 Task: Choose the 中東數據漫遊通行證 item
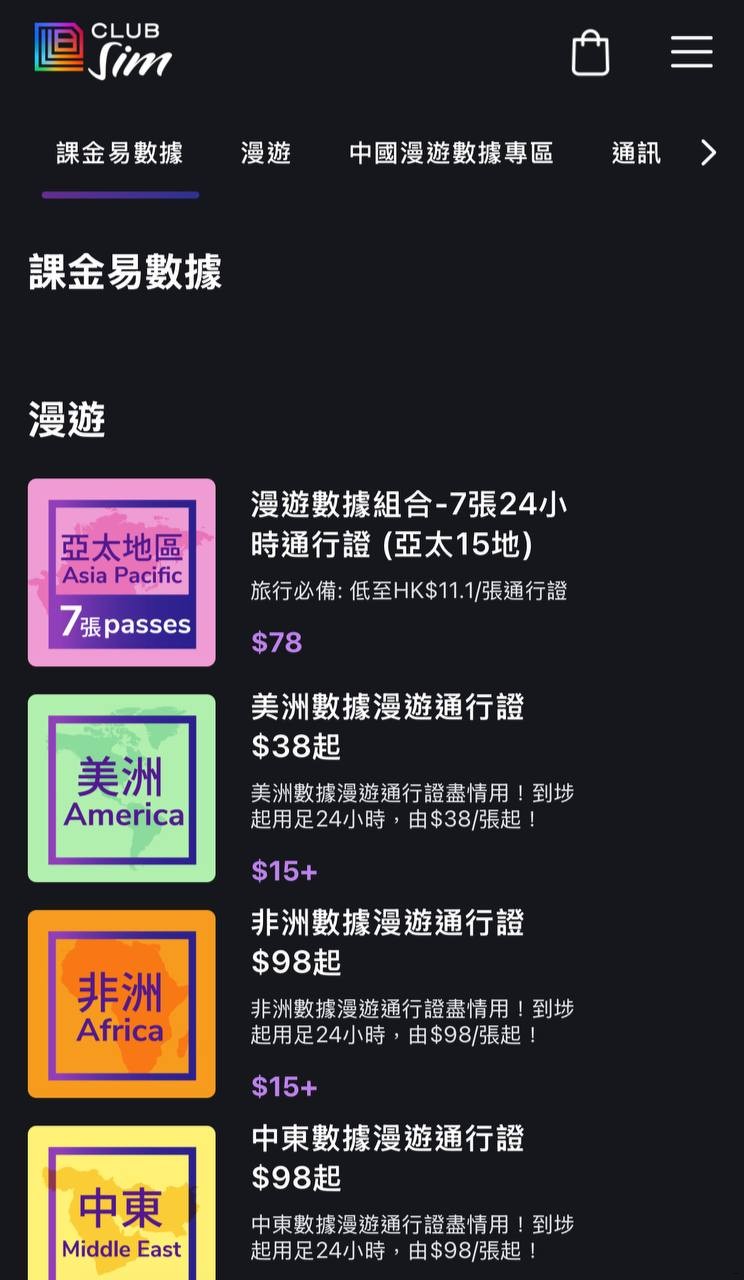[x=387, y=1139]
